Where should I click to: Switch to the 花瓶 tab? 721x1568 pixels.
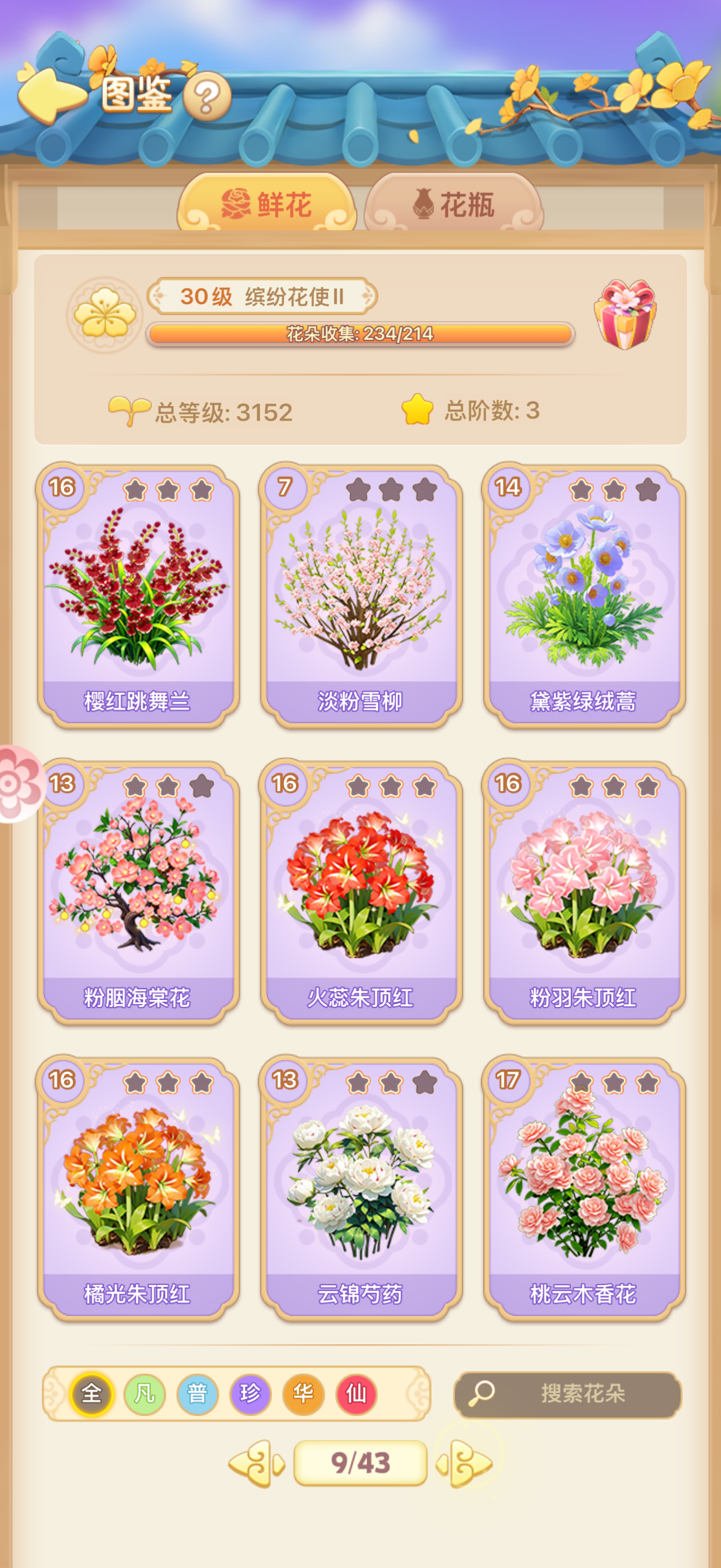(453, 204)
